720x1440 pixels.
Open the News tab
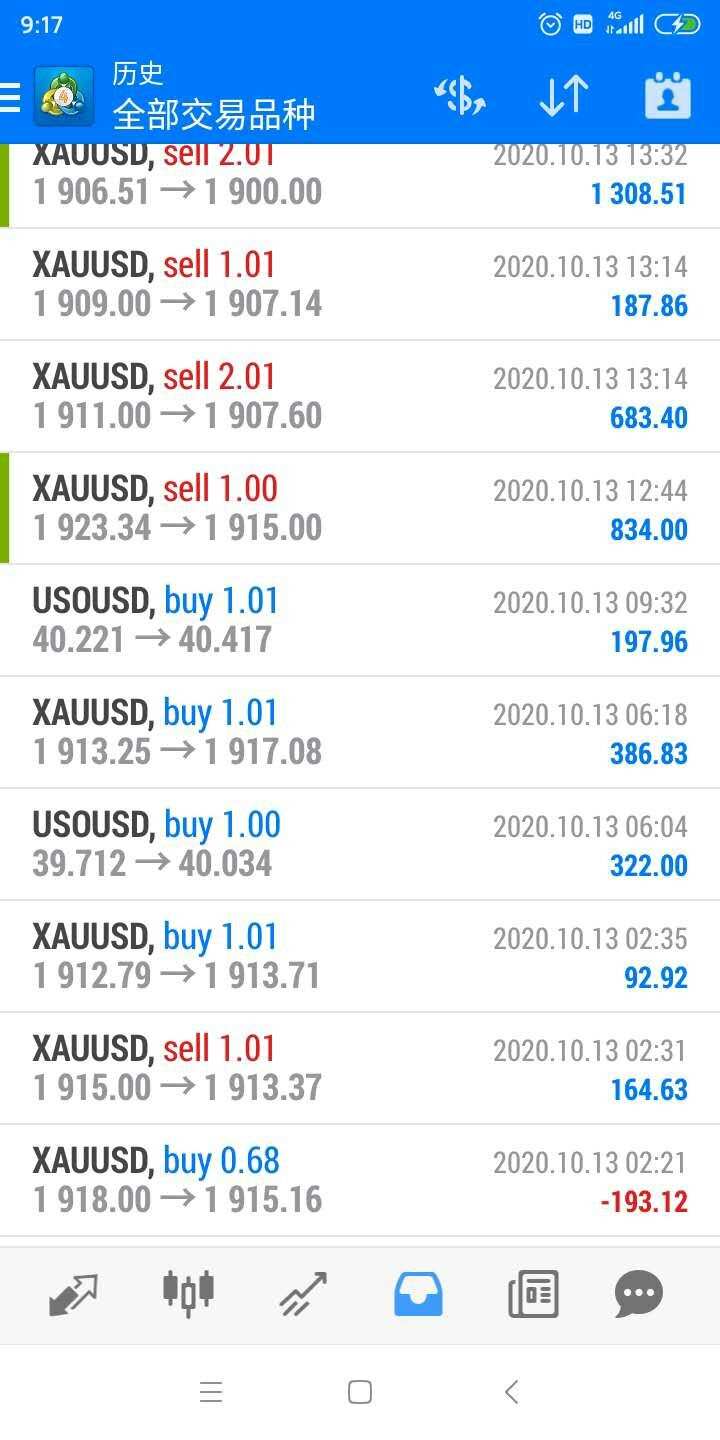click(x=533, y=1294)
